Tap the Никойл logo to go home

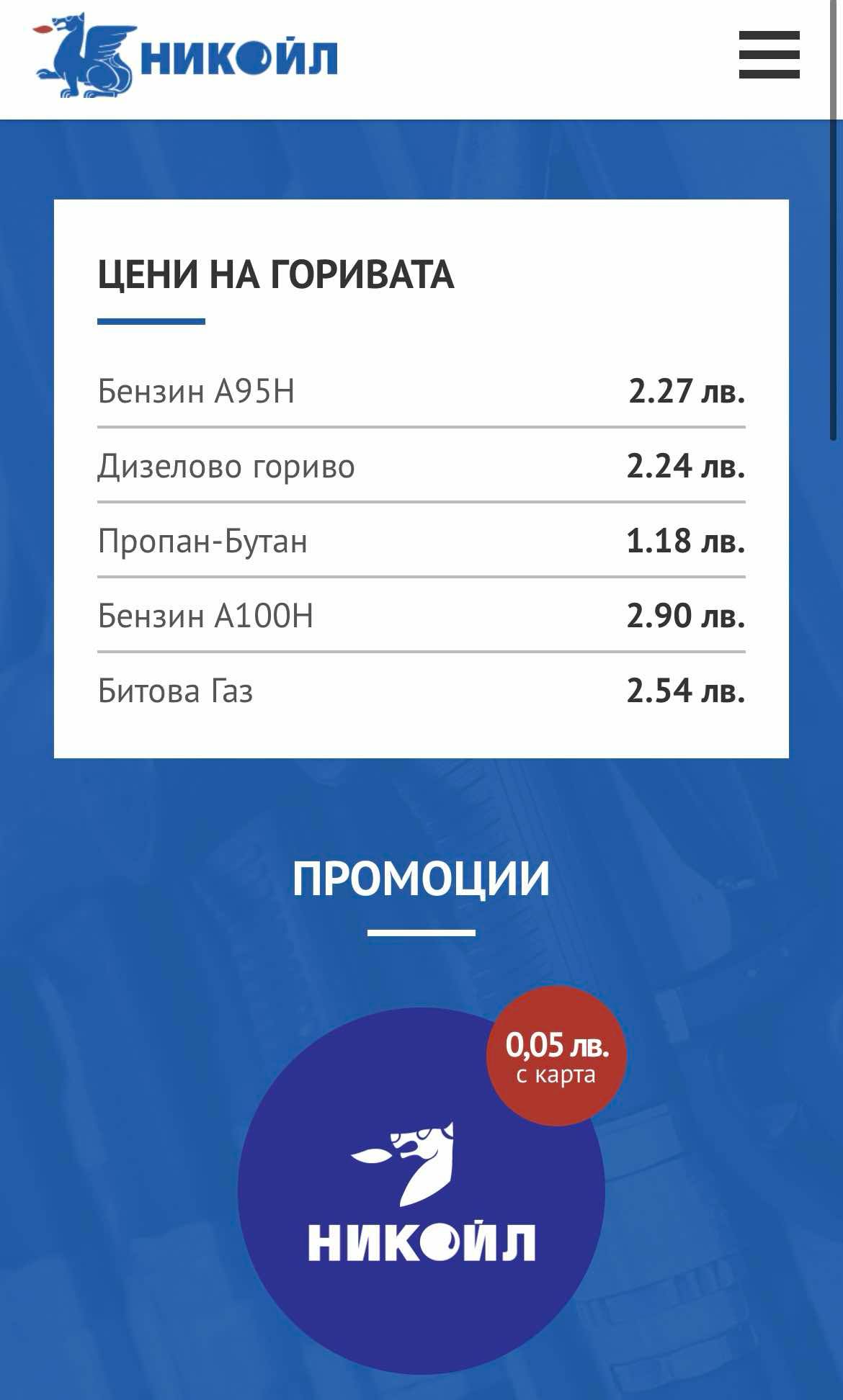pyautogui.click(x=185, y=55)
